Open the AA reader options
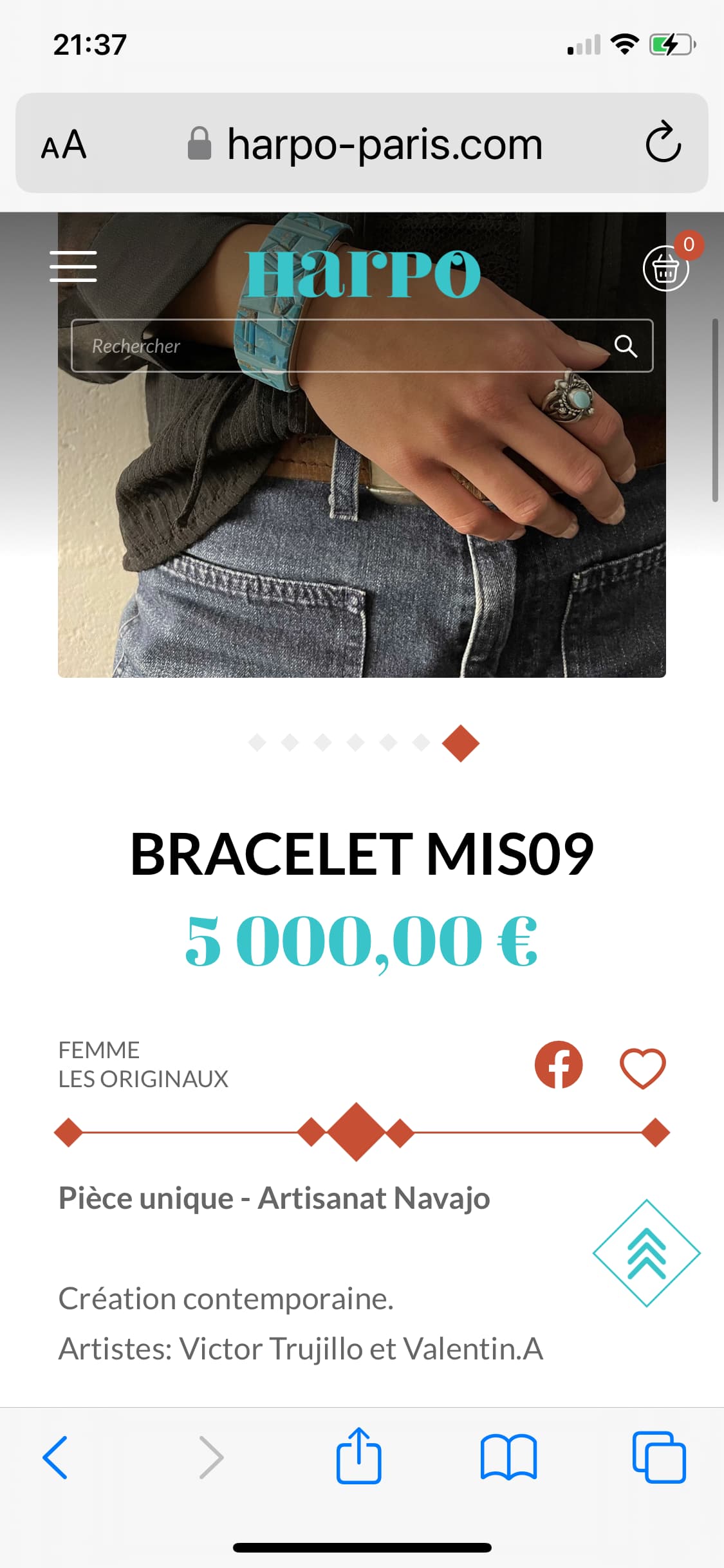This screenshot has width=724, height=1568. pos(63,144)
